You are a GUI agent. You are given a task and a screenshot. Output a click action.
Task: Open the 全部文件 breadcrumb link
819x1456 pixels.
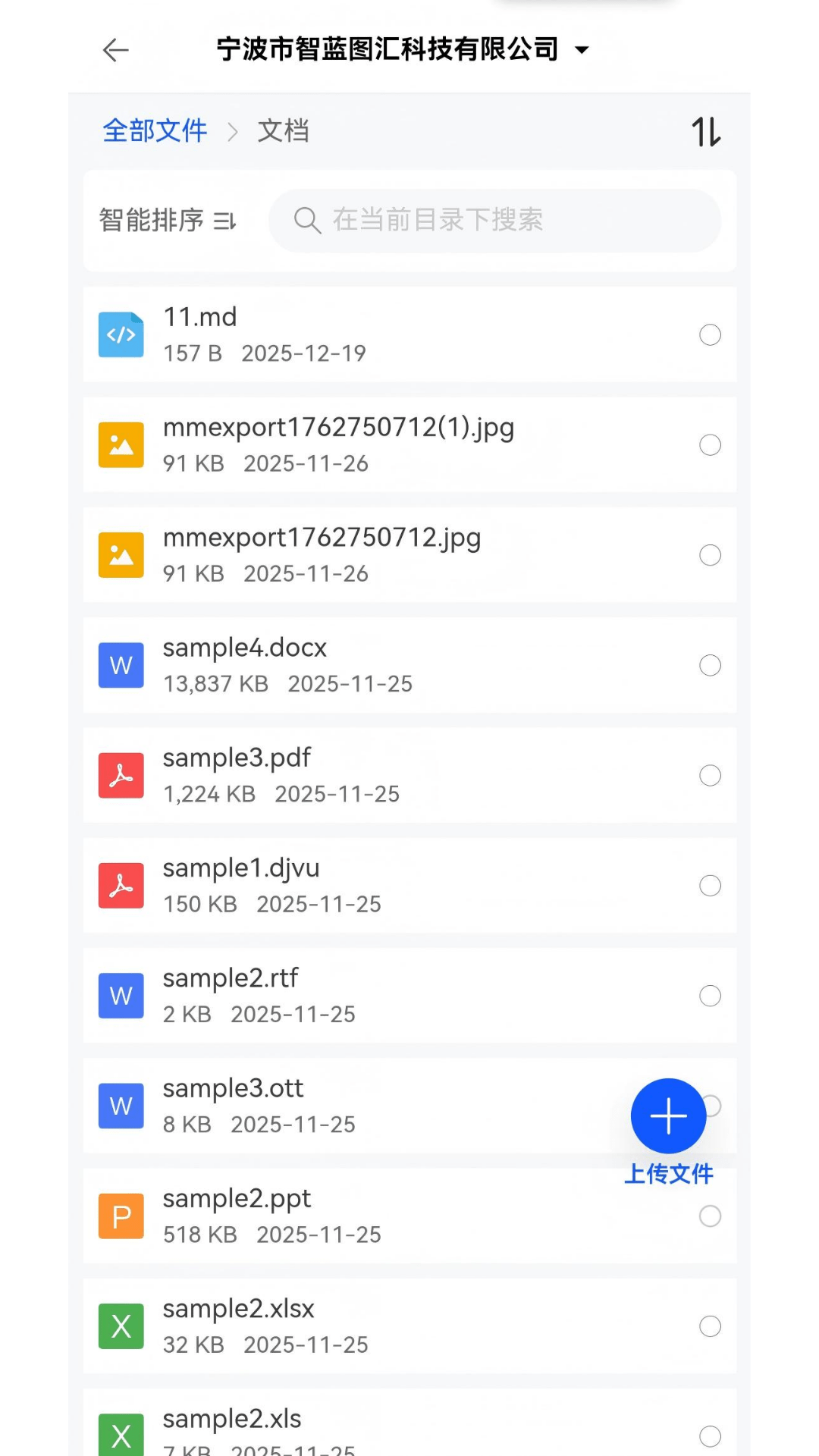(155, 131)
